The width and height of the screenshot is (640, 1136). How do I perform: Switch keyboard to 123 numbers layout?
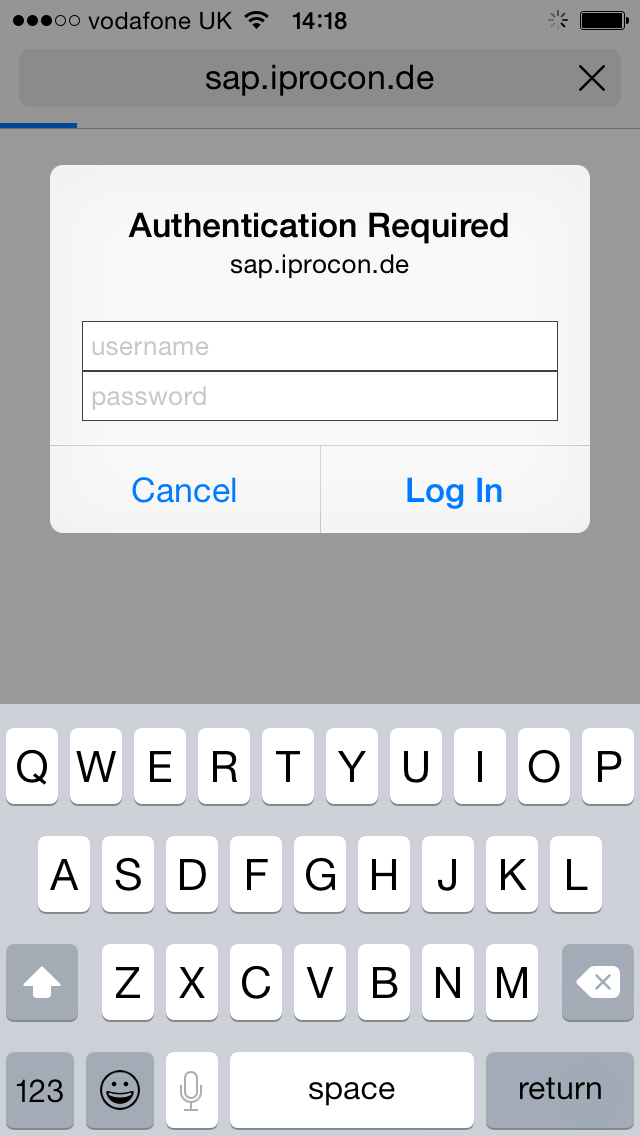pyautogui.click(x=40, y=1090)
